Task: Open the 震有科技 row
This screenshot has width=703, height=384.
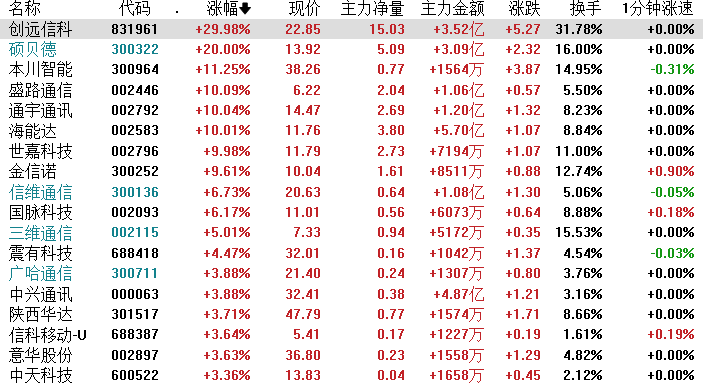Action: 352,253
